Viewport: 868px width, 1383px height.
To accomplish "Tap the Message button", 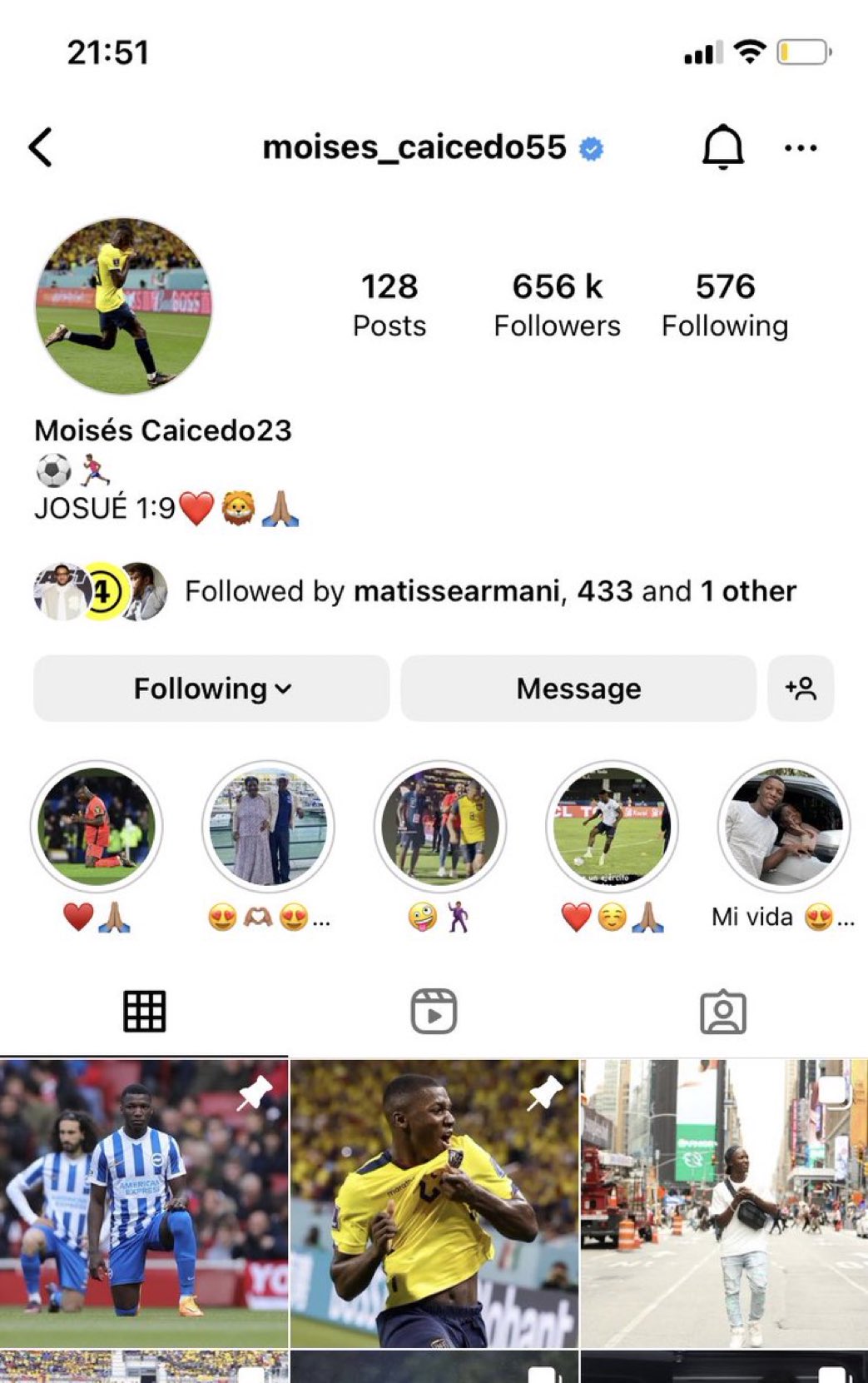I will pyautogui.click(x=578, y=689).
